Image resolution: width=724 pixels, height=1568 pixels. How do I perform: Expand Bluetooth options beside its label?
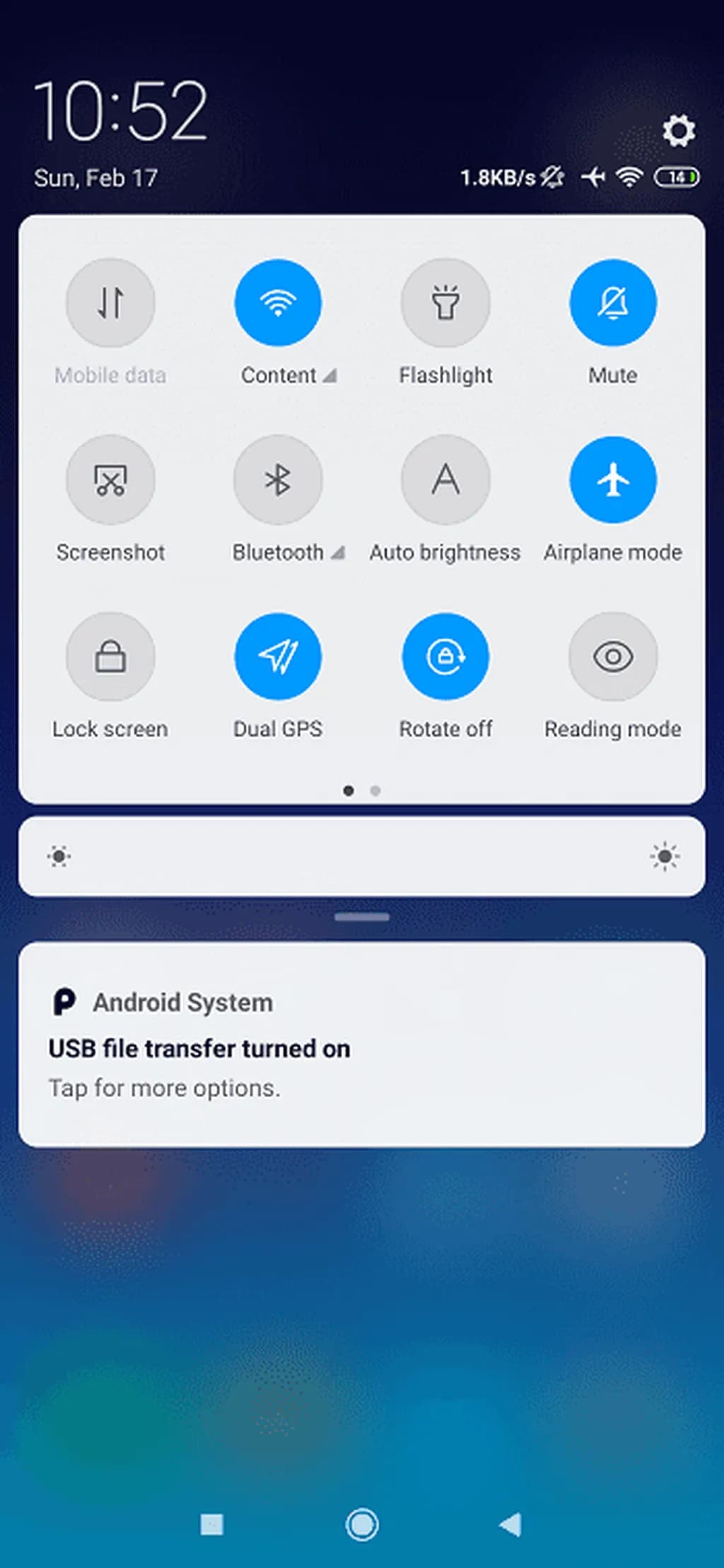(x=338, y=553)
